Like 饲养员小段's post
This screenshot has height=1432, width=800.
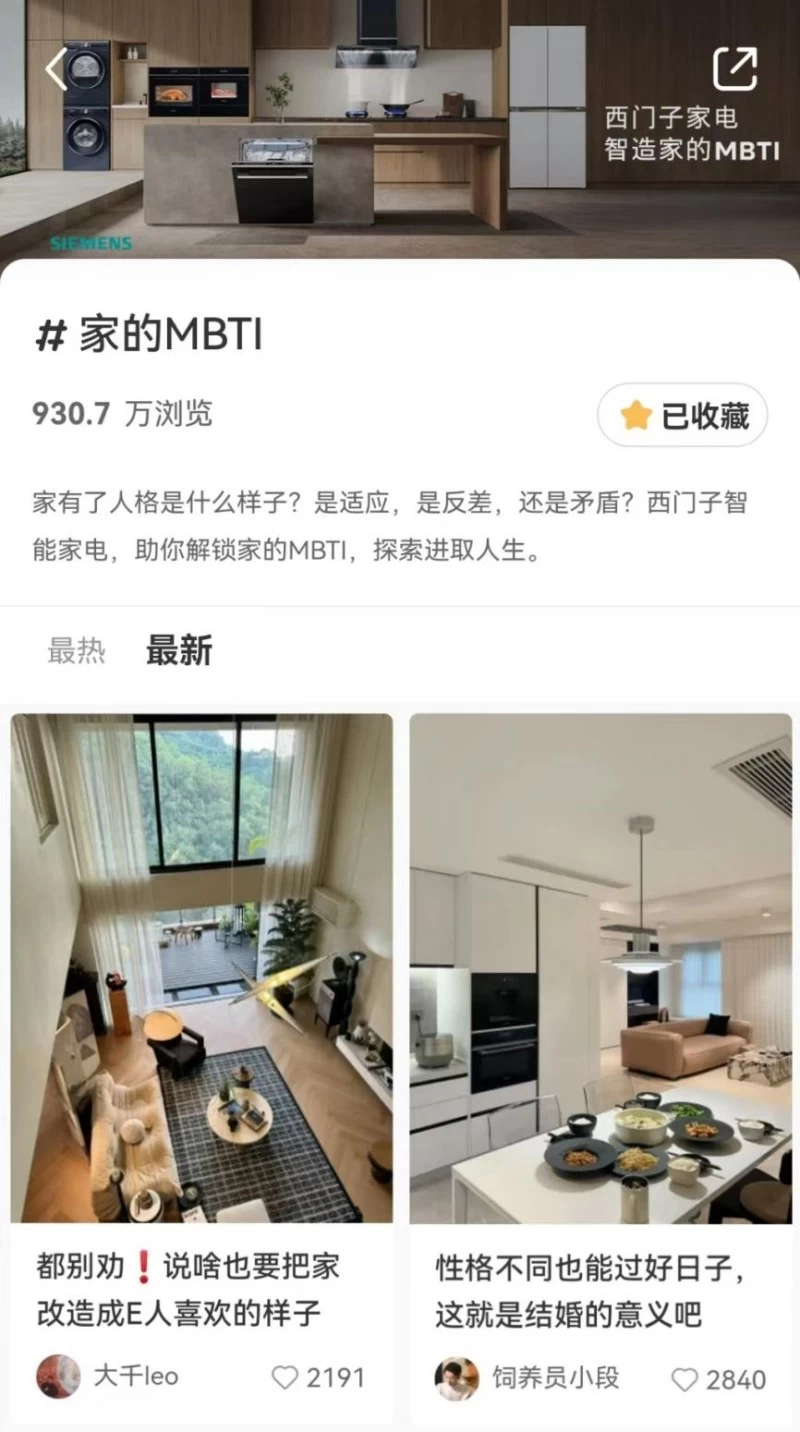pos(684,1380)
